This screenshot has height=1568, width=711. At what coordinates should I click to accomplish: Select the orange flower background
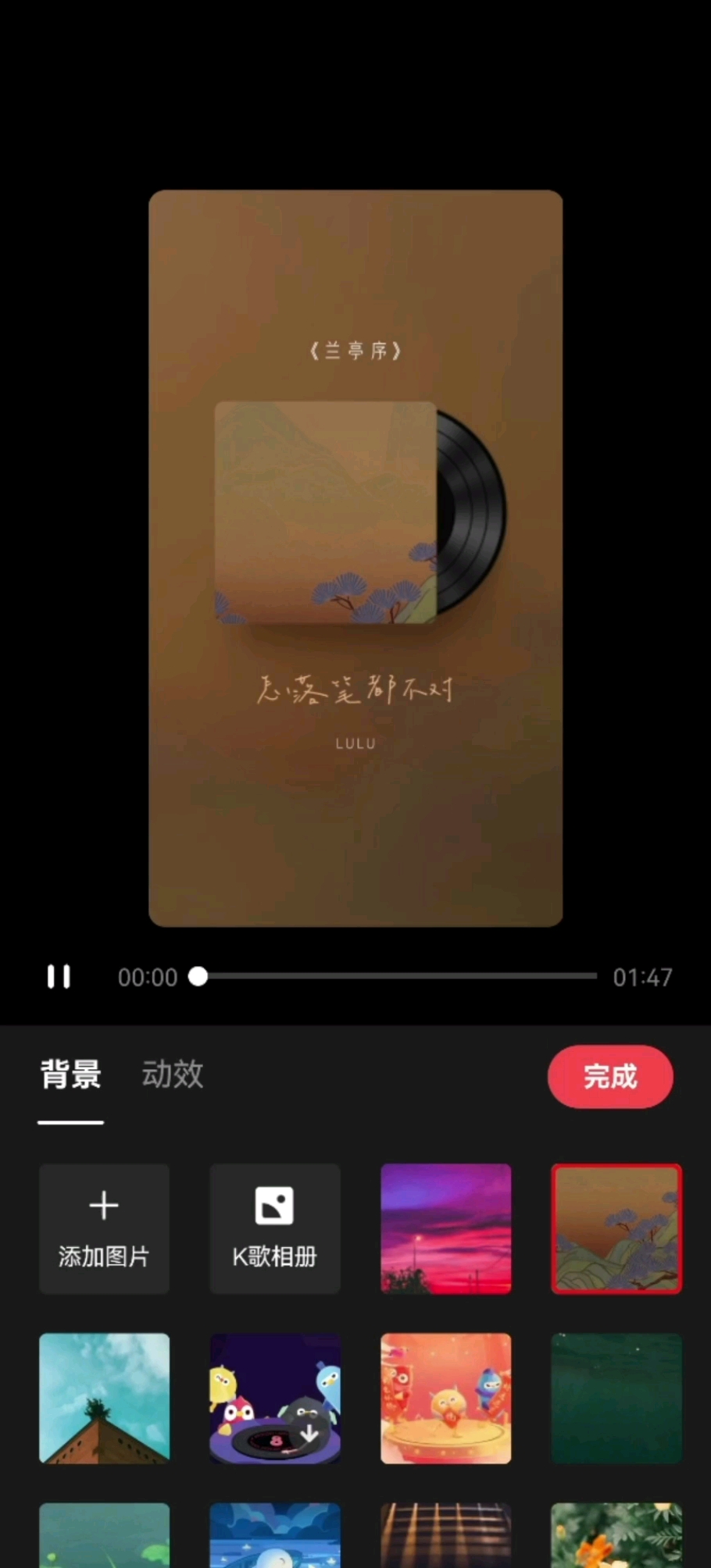click(x=616, y=1535)
